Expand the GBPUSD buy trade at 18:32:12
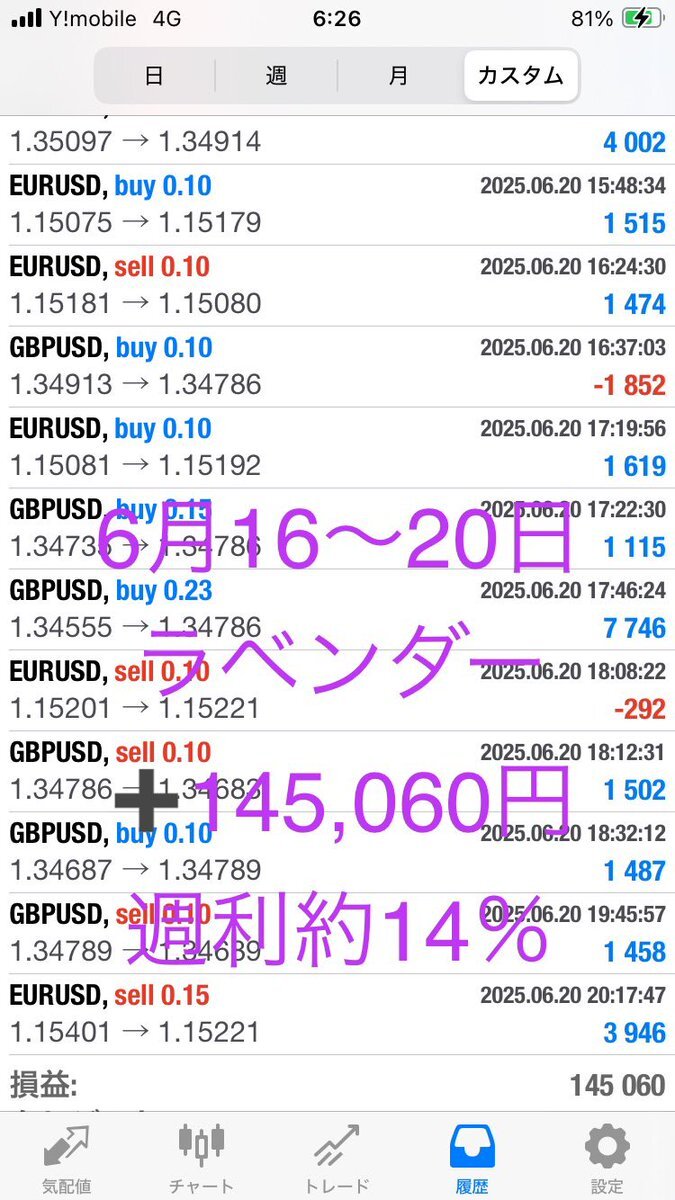The width and height of the screenshot is (675, 1200). (337, 853)
